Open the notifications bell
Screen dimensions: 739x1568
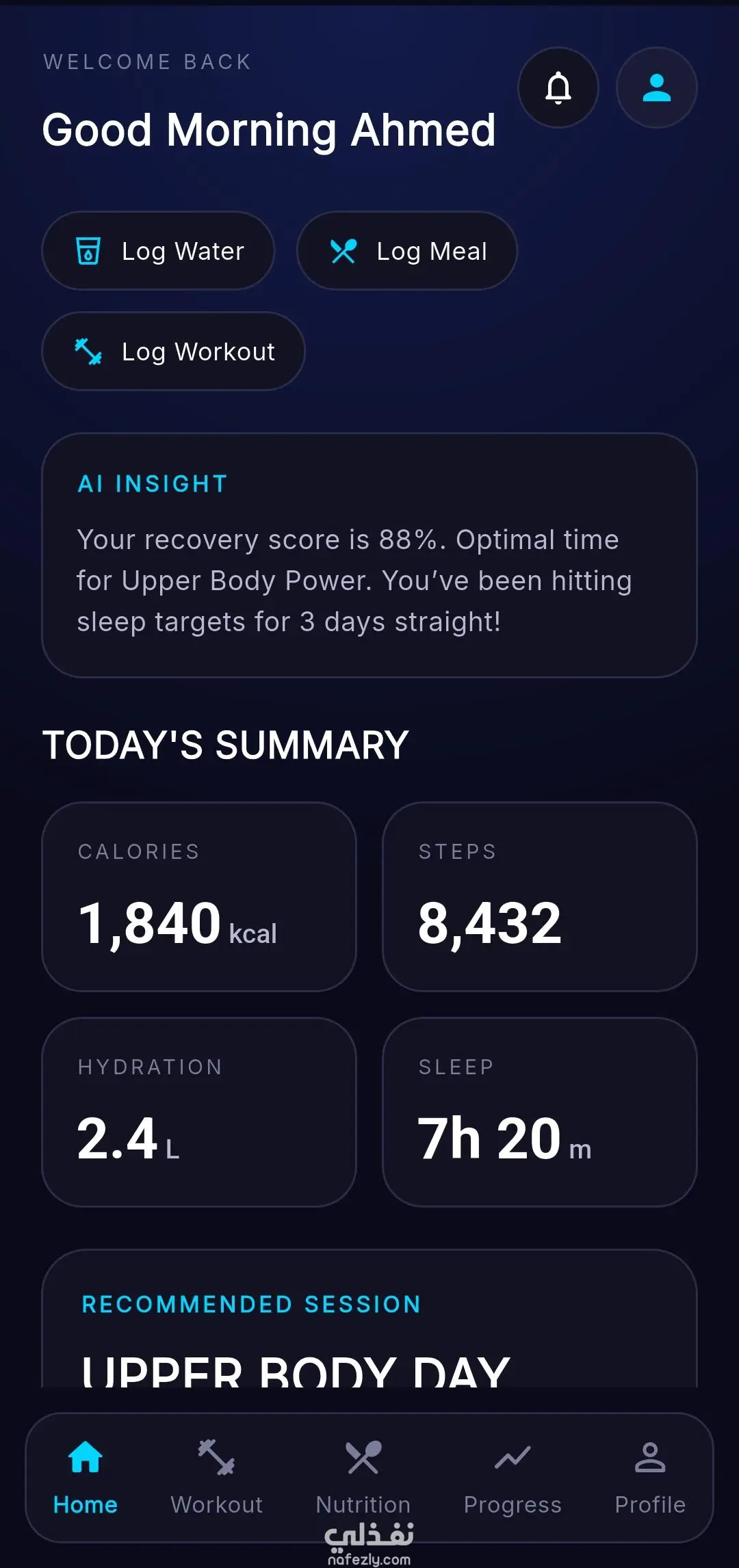[558, 88]
